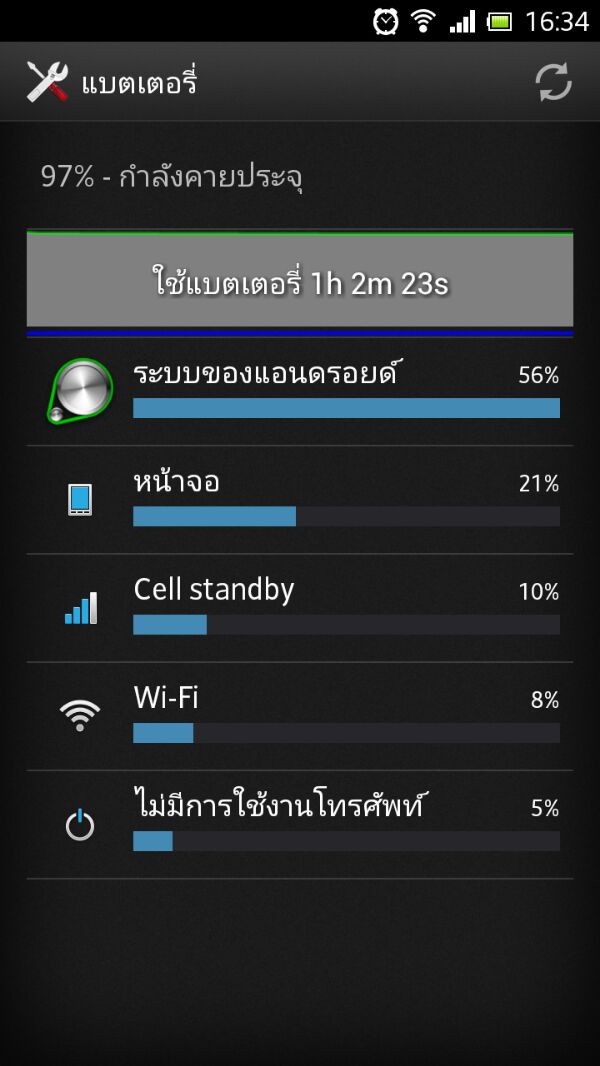Screen dimensions: 600x1066
Task: Select the Wi-Fi usage row
Action: [x=300, y=716]
